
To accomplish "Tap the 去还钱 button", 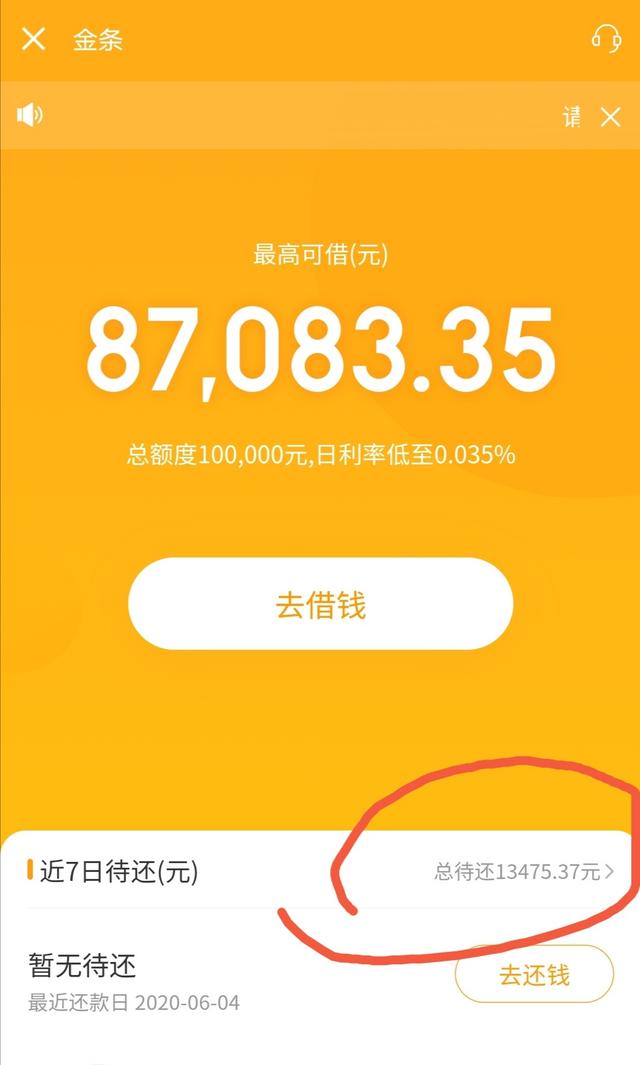I will tap(534, 974).
